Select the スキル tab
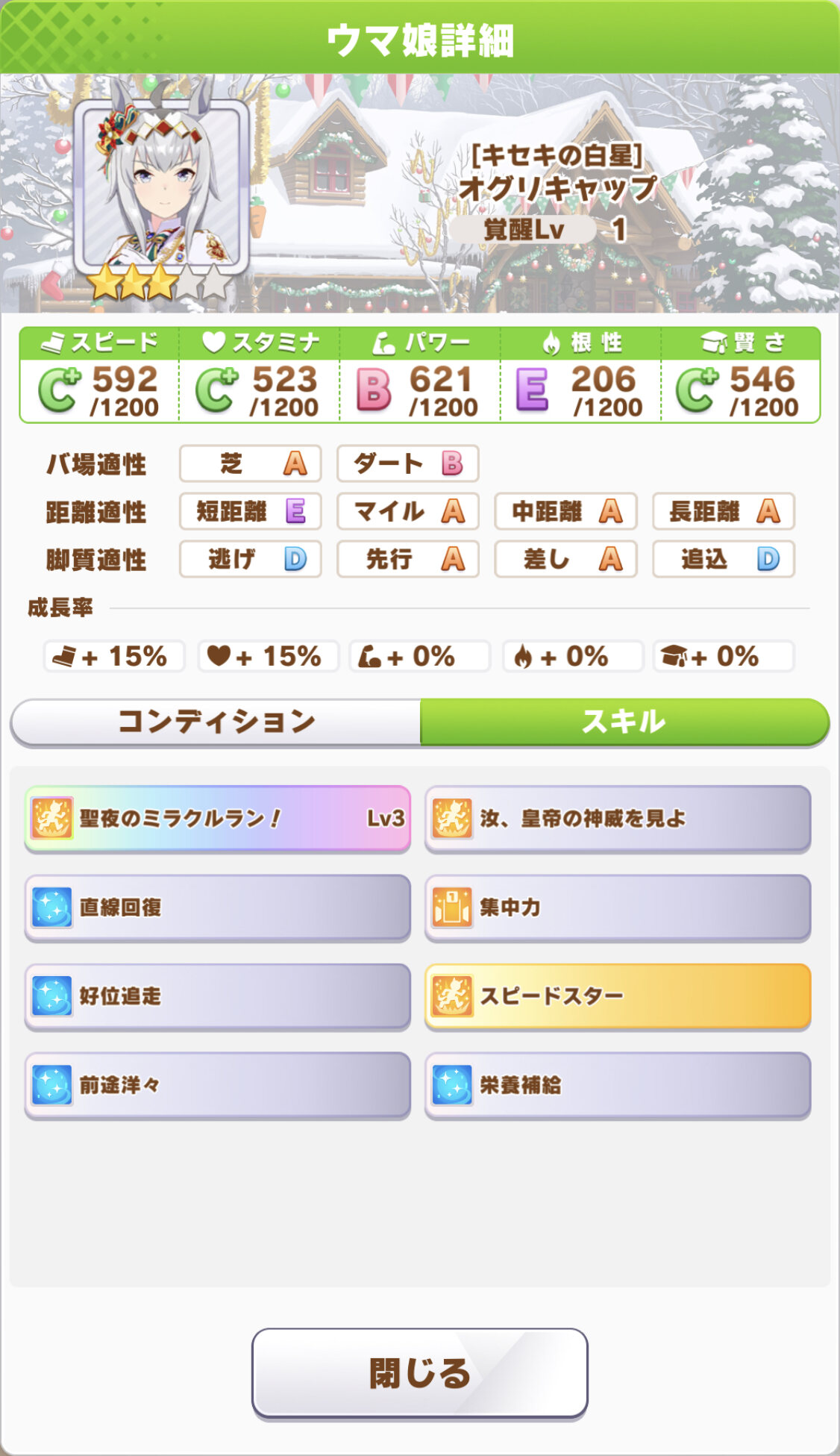The height and width of the screenshot is (1456, 840). [x=624, y=722]
